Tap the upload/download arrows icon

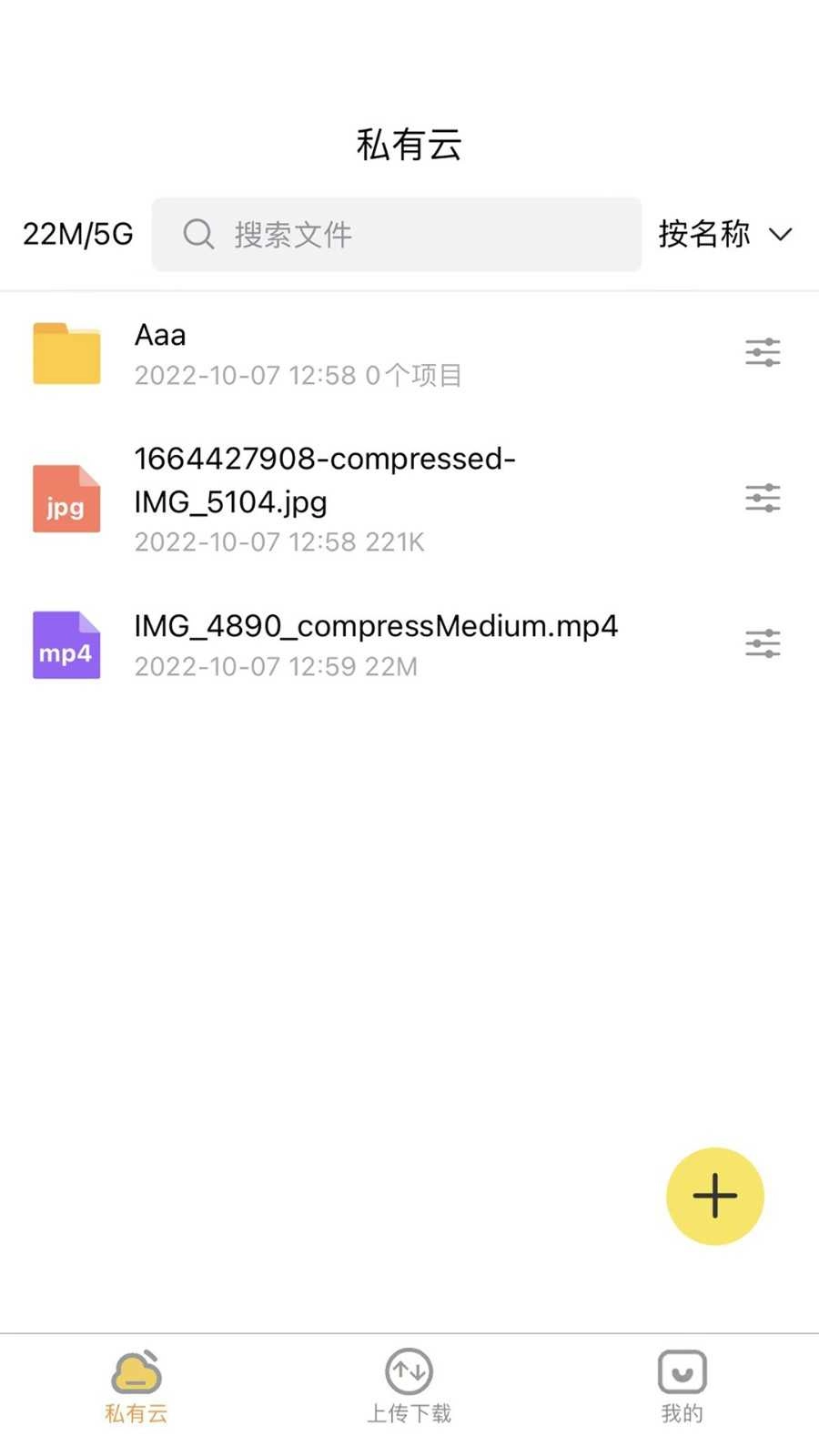408,1370
